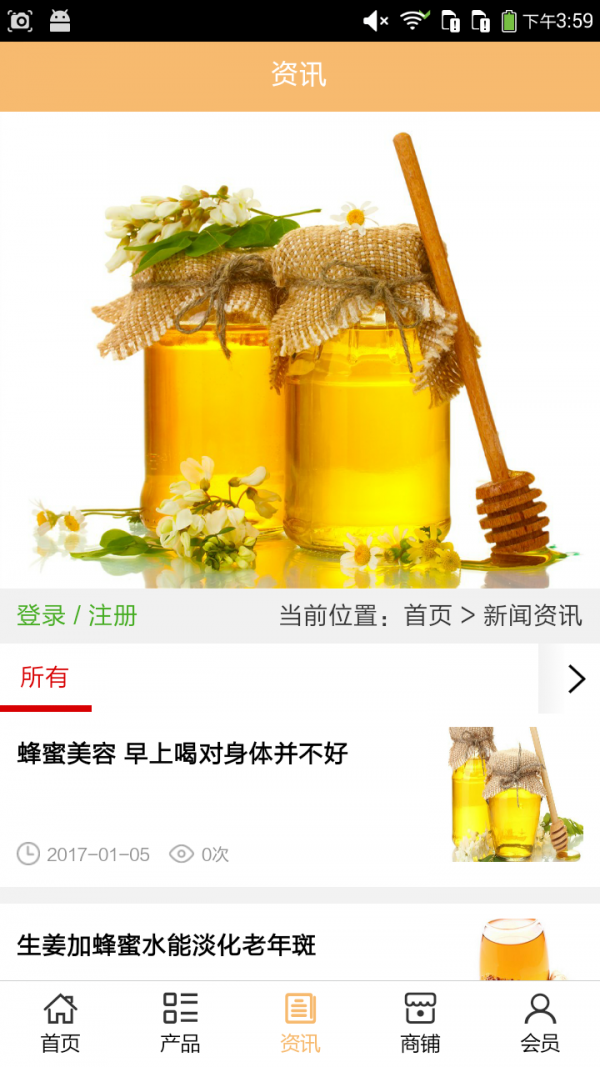This screenshot has height=1067, width=600.
Task: Open the 商铺 tab
Action: click(x=420, y=1023)
